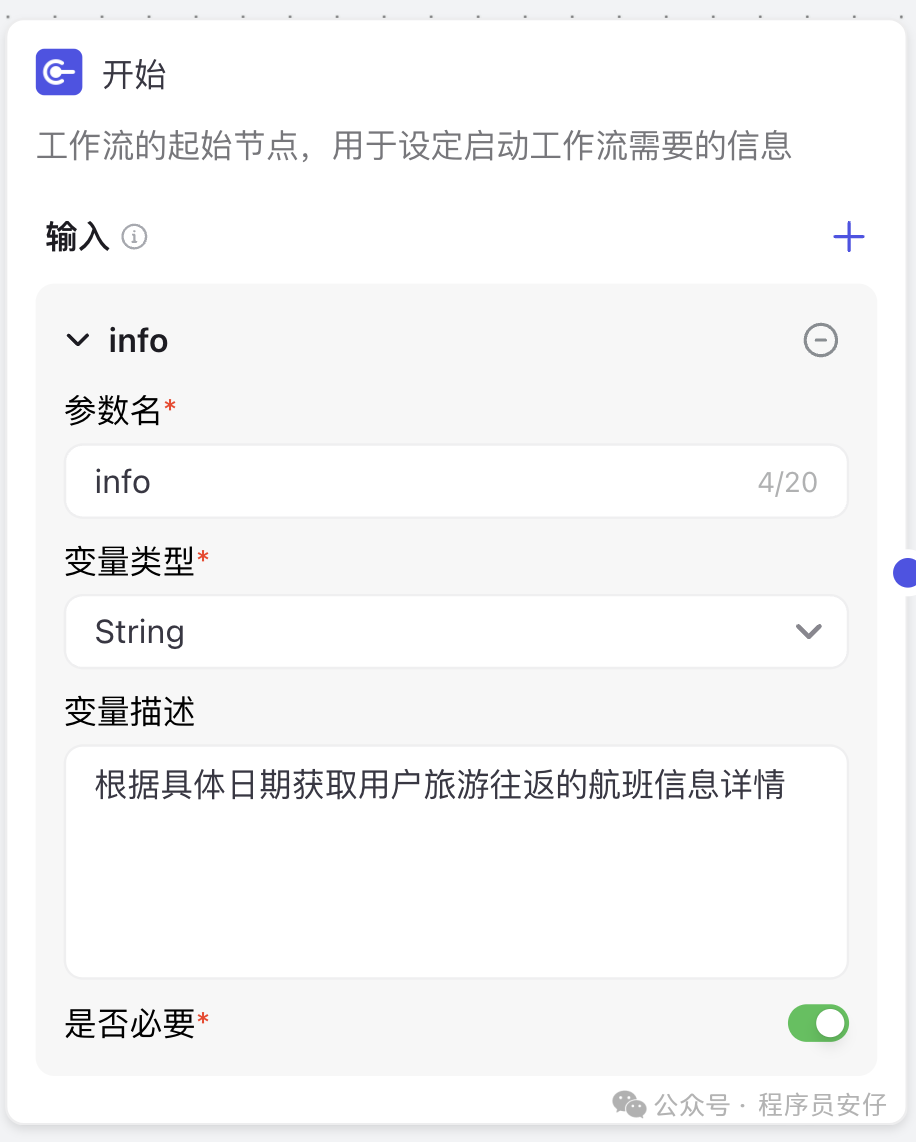Remove the info parameter

point(820,341)
